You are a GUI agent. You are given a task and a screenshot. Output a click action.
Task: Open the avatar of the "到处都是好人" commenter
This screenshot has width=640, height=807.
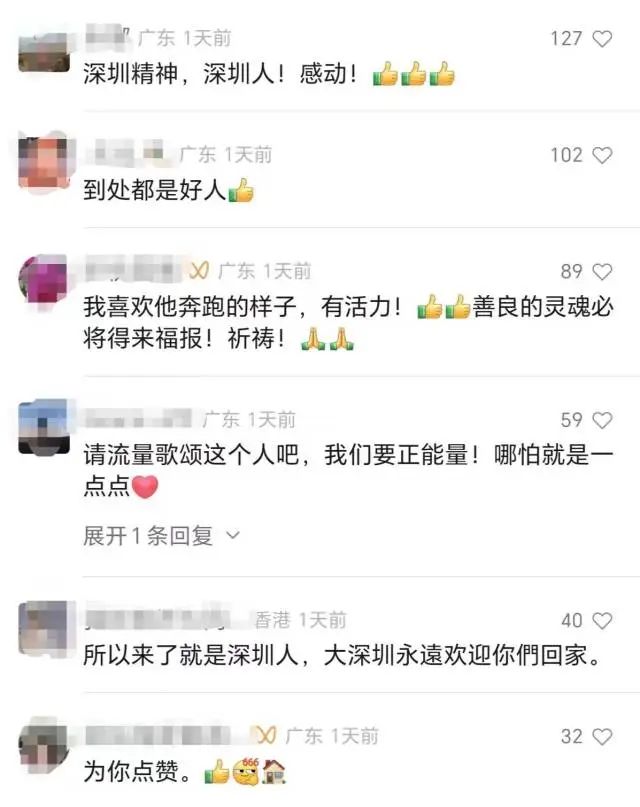tap(44, 163)
